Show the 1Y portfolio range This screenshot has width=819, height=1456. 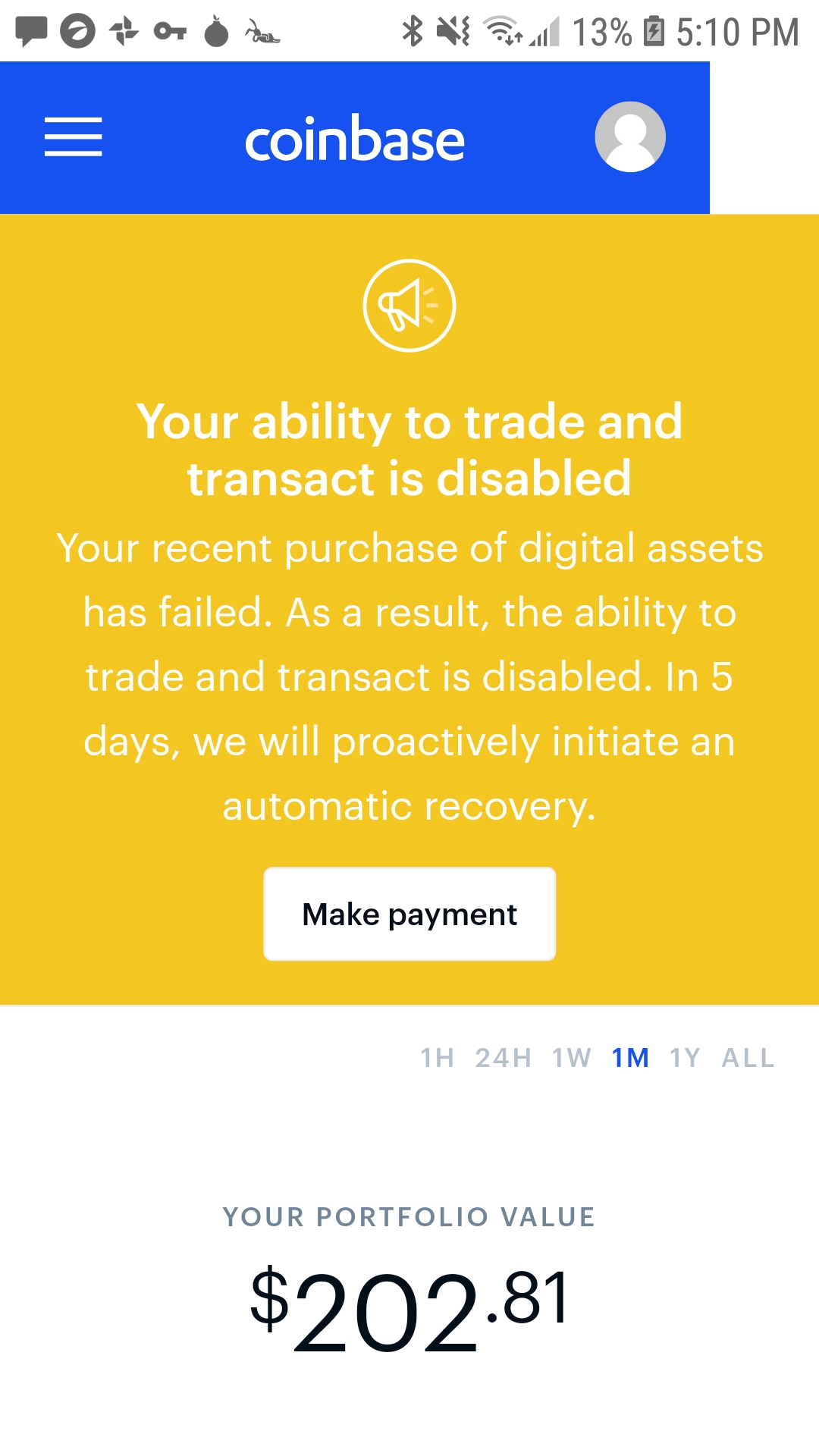pos(685,1057)
